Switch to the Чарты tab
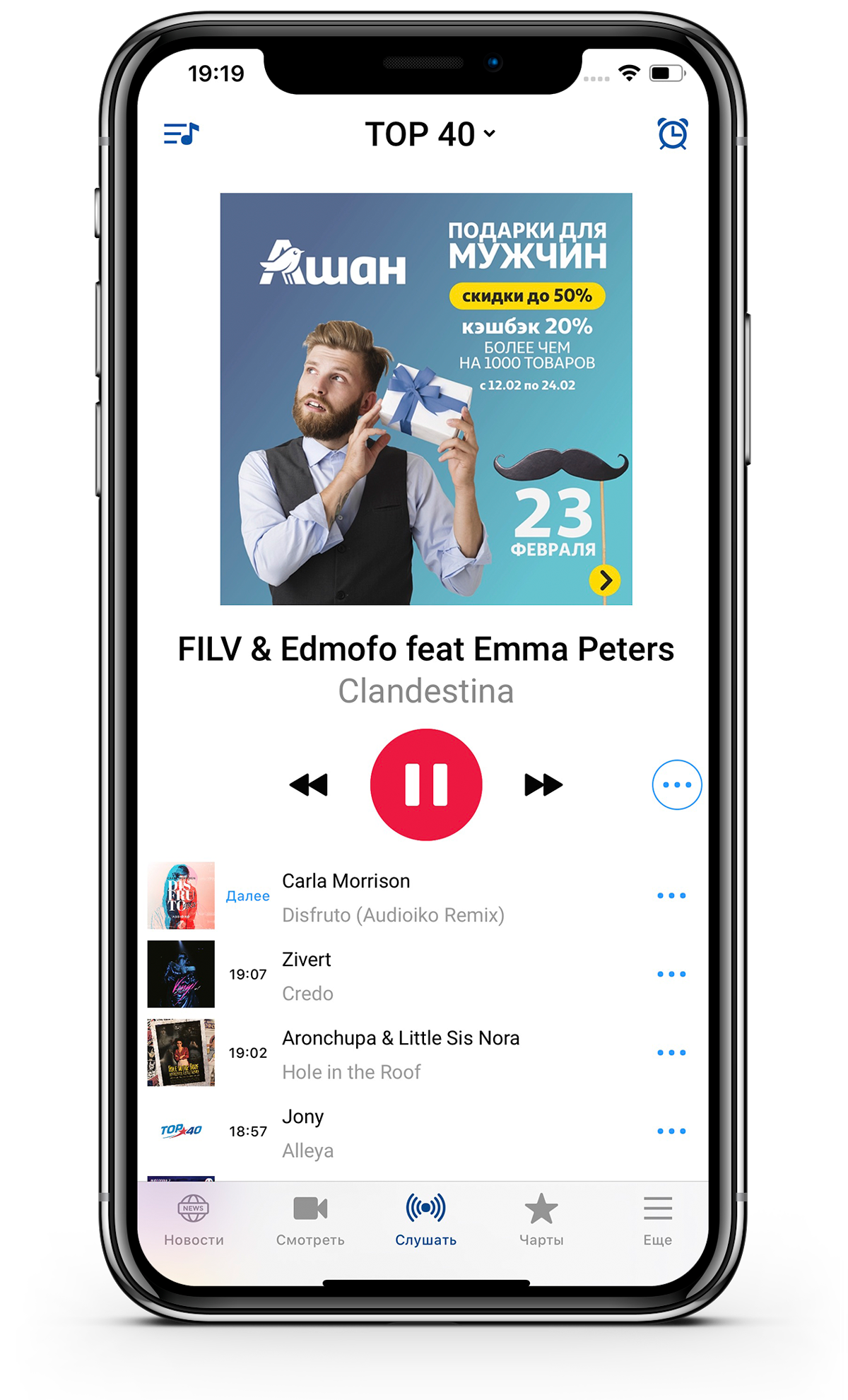Image resolution: width=848 pixels, height=1400 pixels. [x=541, y=1220]
